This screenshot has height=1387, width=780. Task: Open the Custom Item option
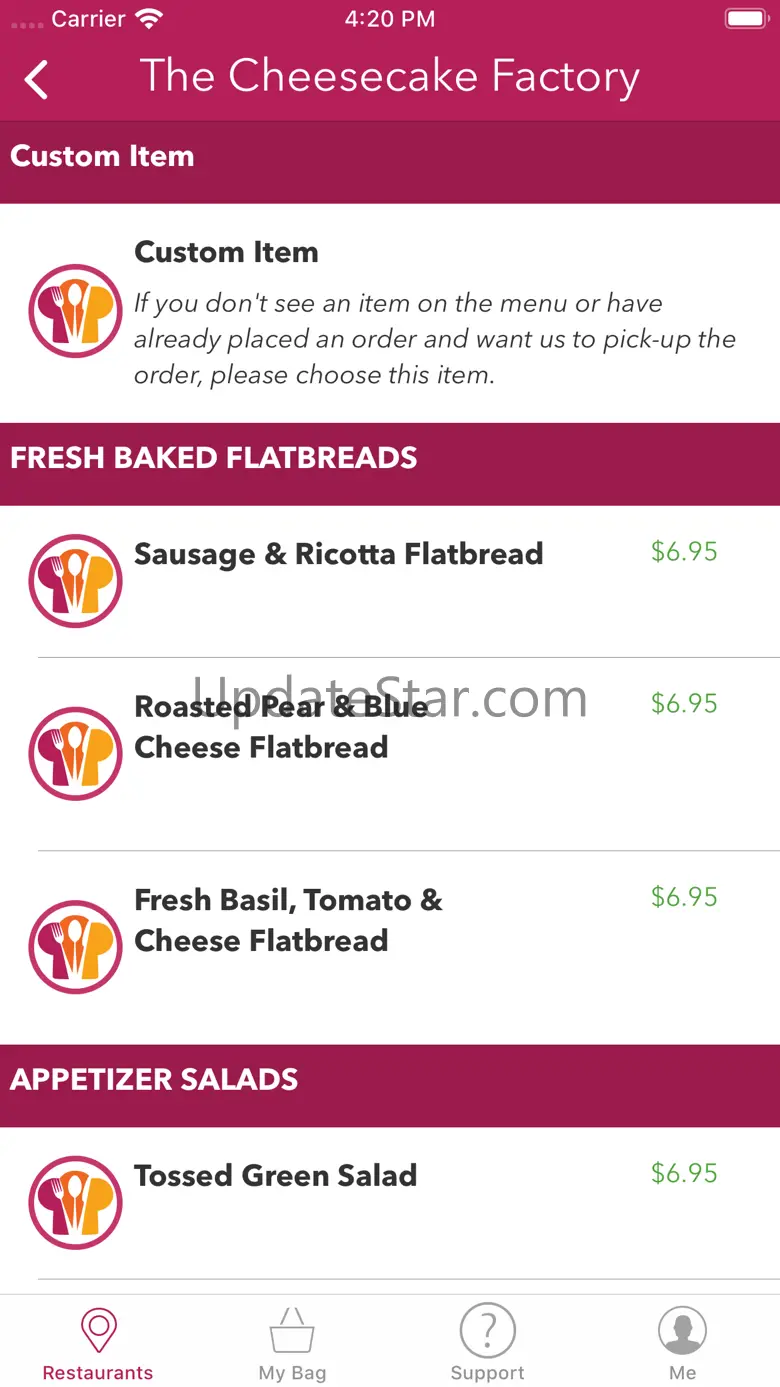pos(390,312)
